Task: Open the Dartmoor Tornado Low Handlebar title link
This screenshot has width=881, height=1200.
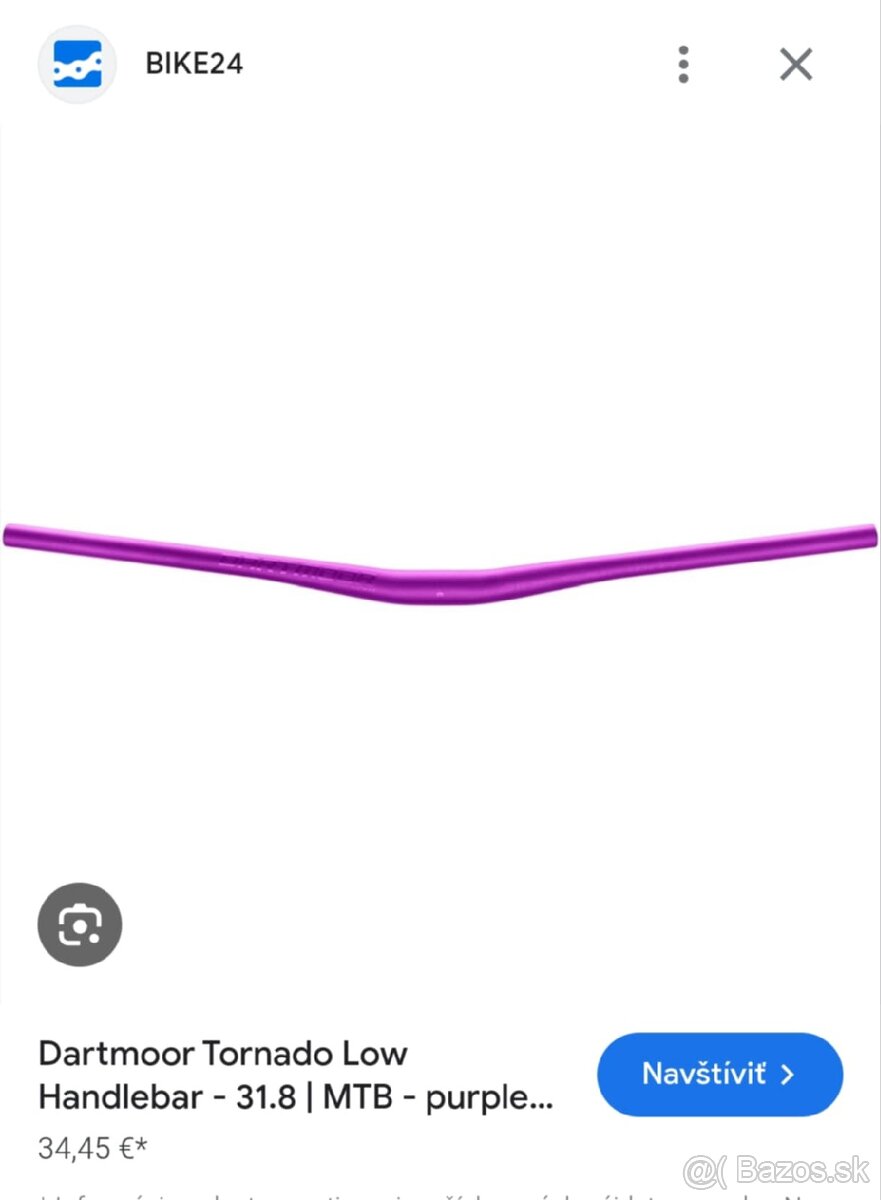Action: [294, 1075]
